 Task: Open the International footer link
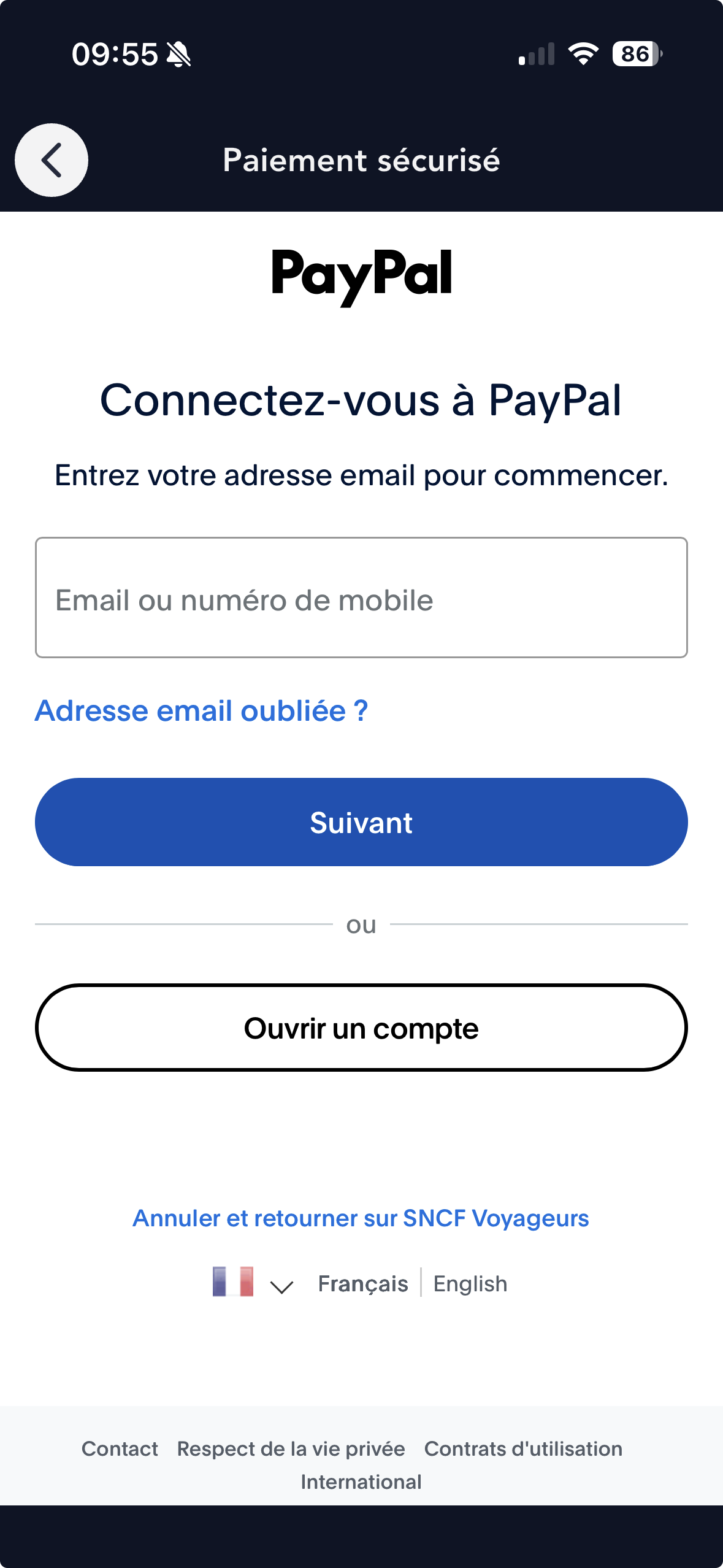(361, 1482)
